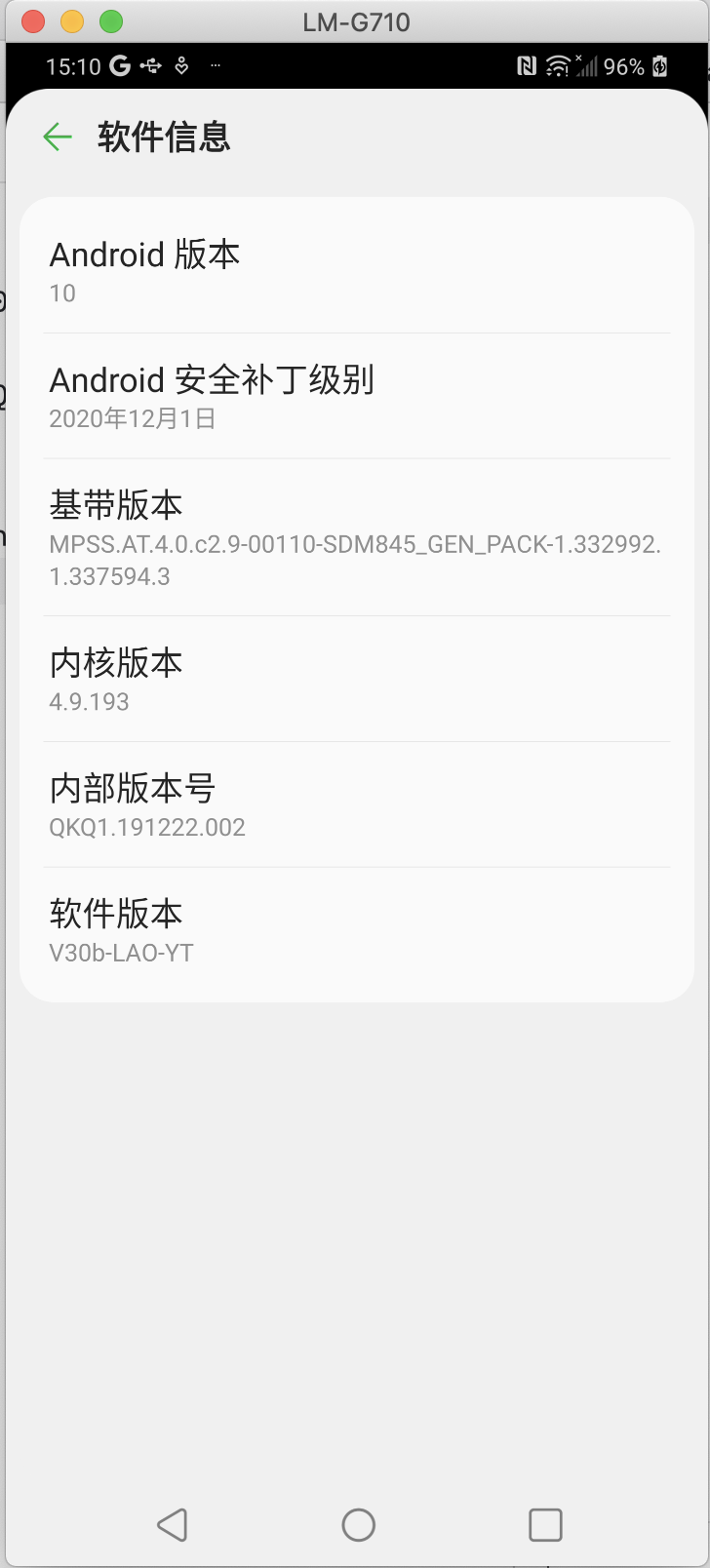Open the Android 安全补丁级别 row

[356, 397]
